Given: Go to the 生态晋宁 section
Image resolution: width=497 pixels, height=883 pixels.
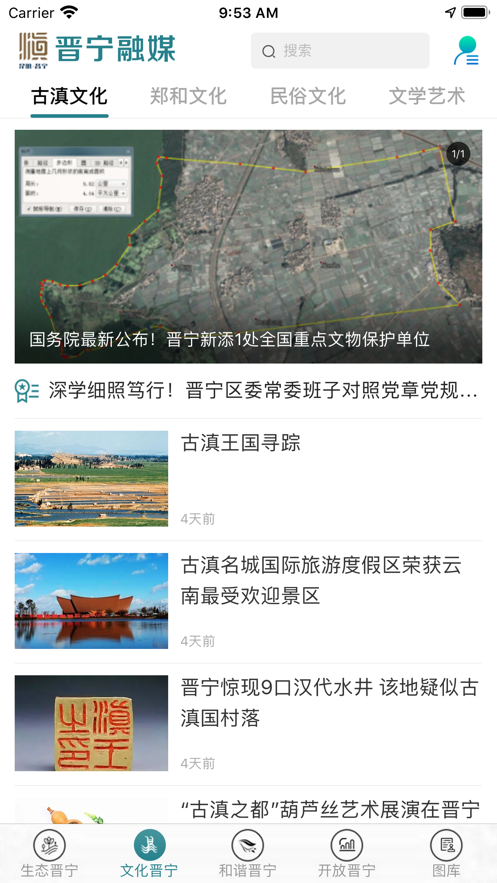Looking at the screenshot, I should click(x=50, y=854).
